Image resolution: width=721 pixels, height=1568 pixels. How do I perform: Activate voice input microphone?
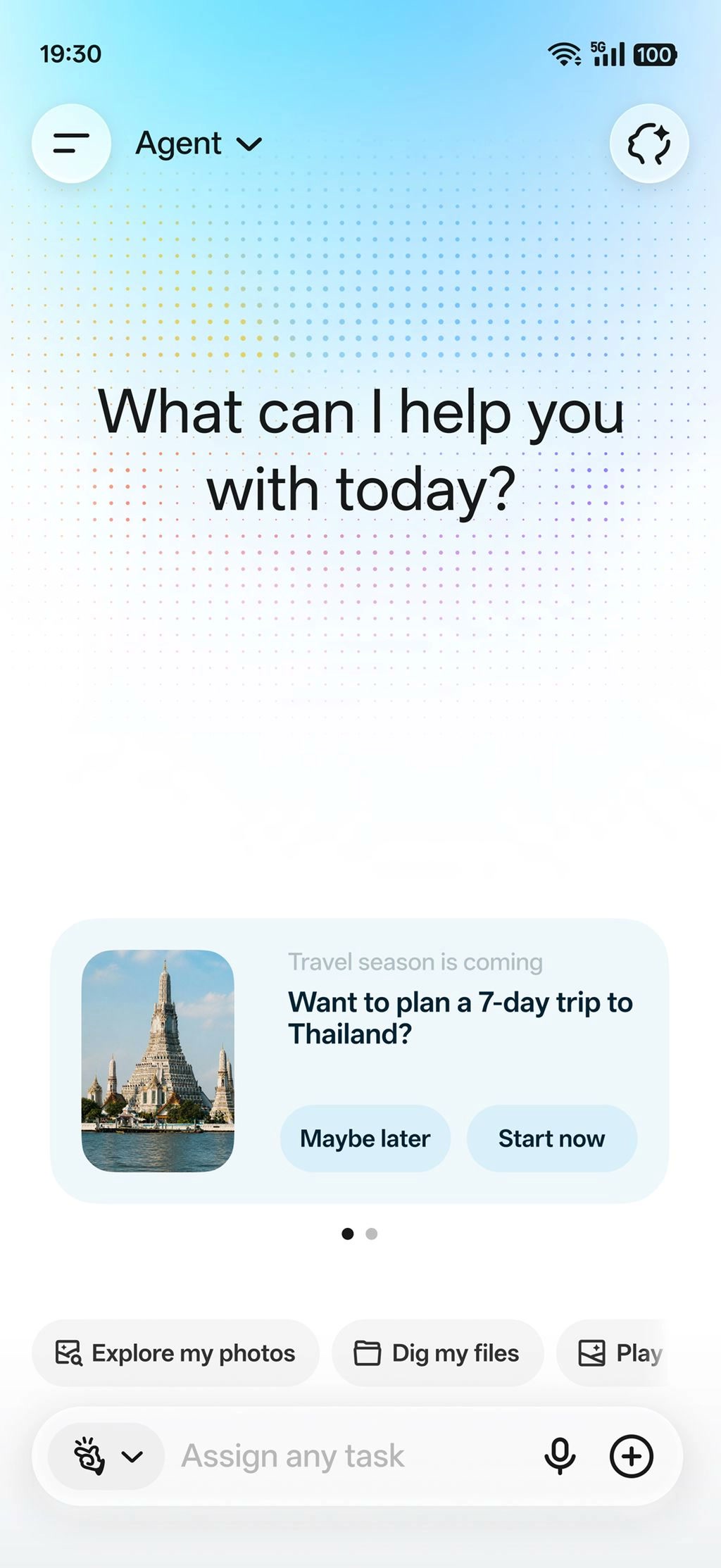click(560, 1456)
